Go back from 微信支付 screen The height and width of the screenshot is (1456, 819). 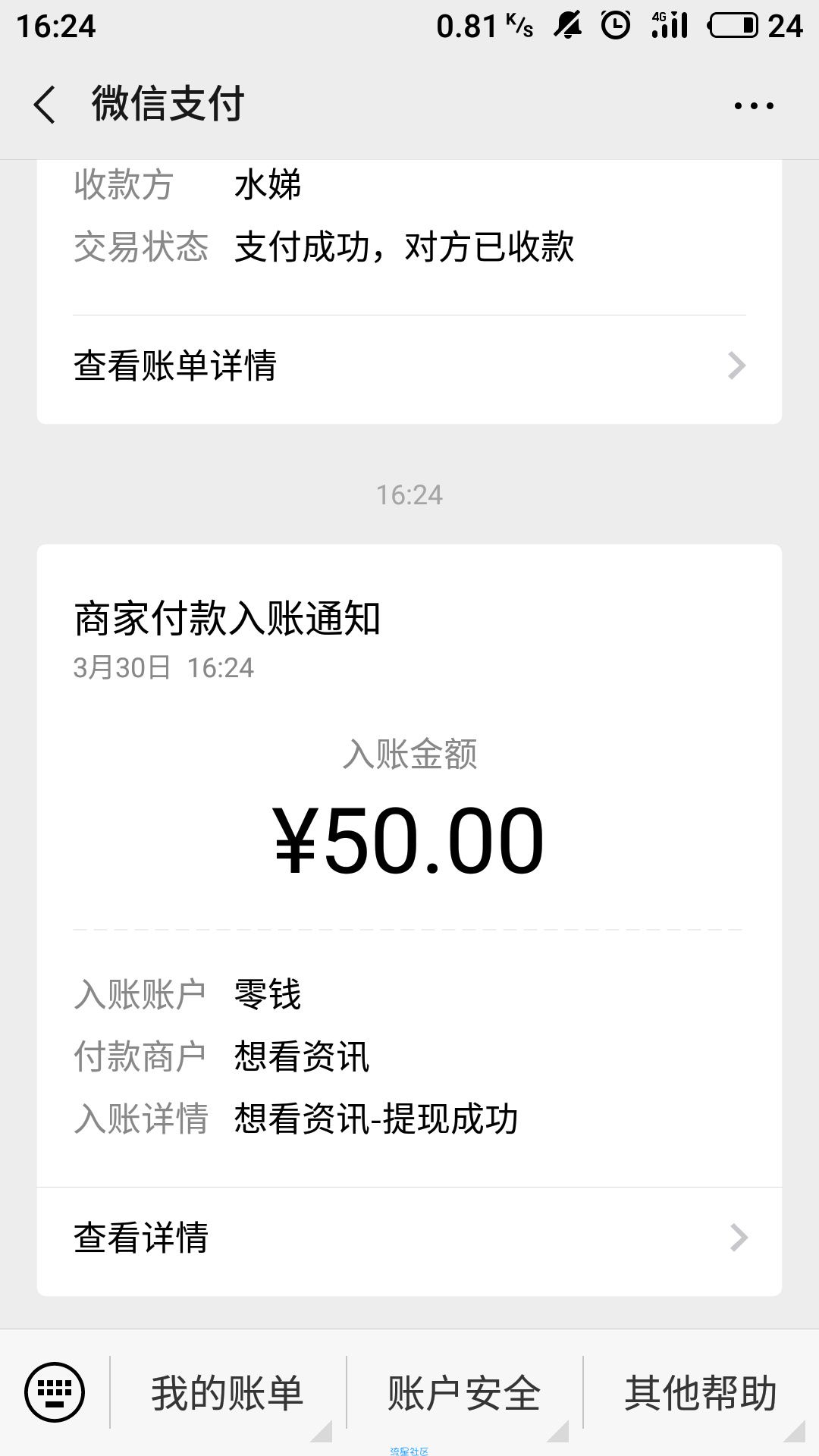(x=45, y=105)
